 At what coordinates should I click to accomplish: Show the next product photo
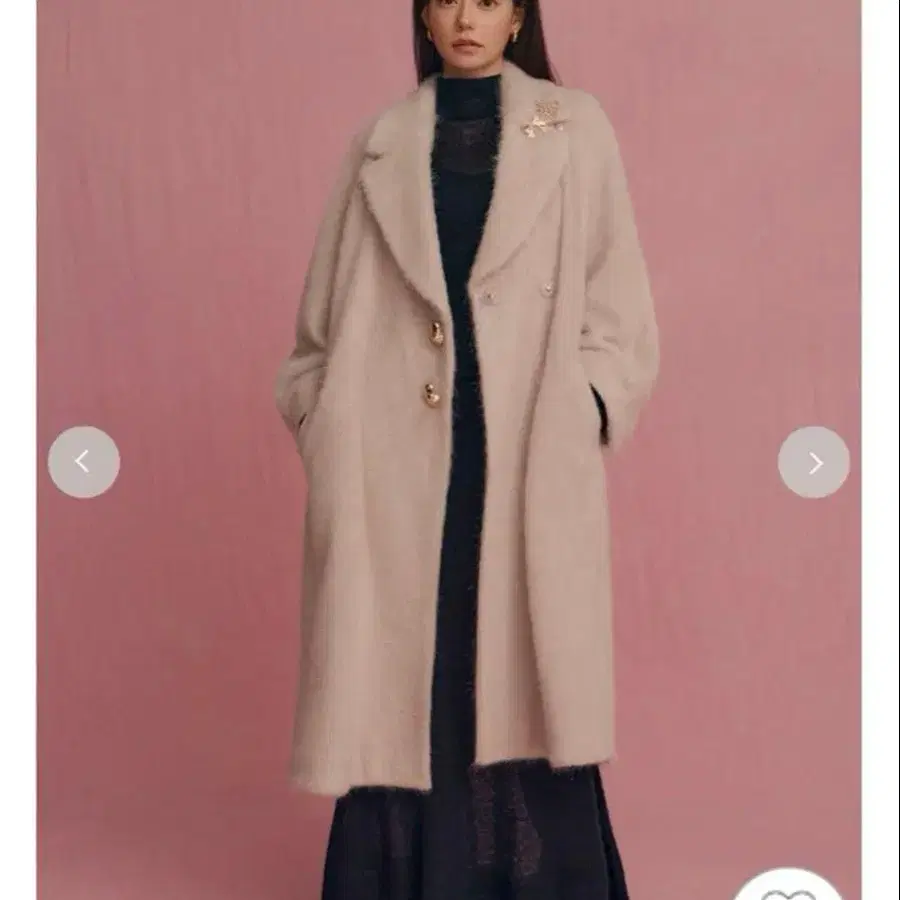pyautogui.click(x=814, y=462)
